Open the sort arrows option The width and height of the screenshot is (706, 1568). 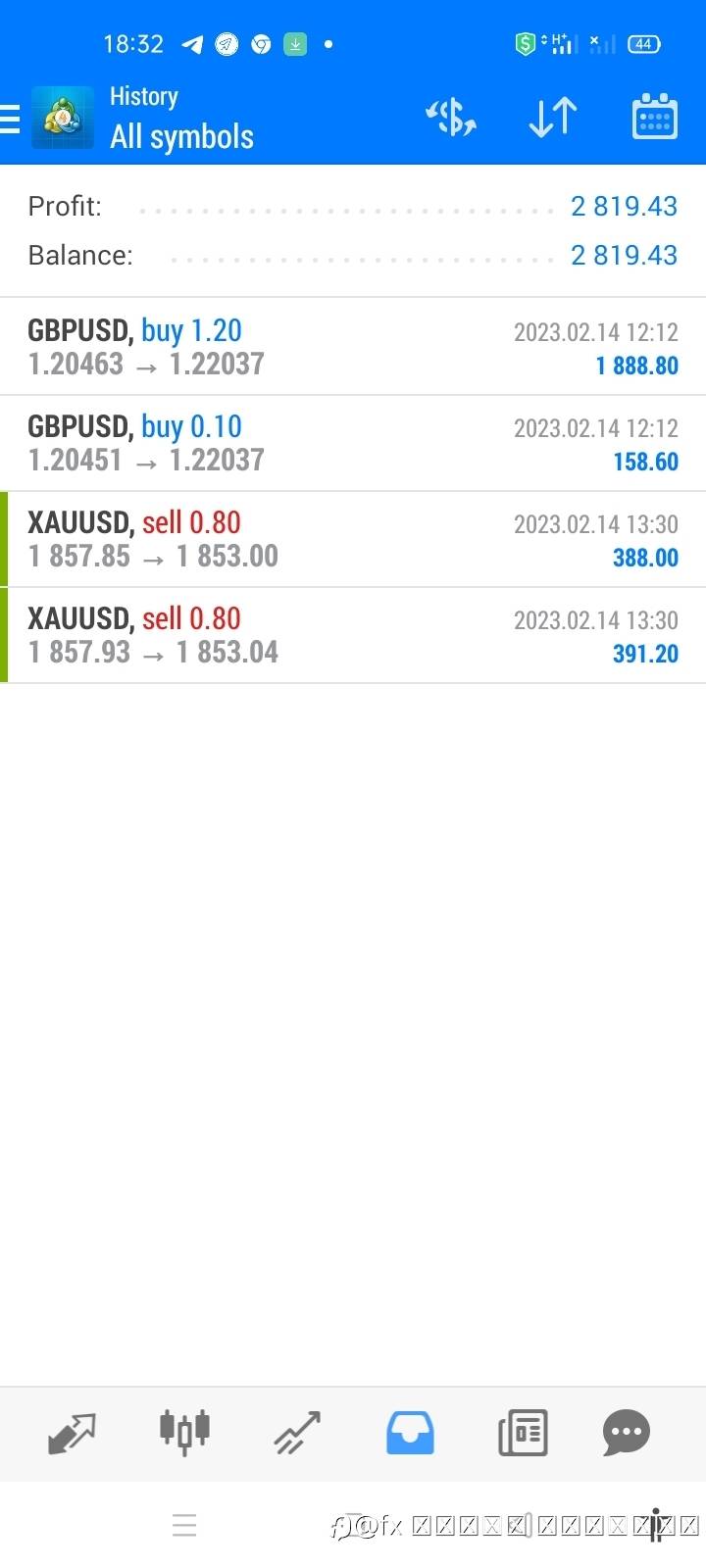(553, 118)
